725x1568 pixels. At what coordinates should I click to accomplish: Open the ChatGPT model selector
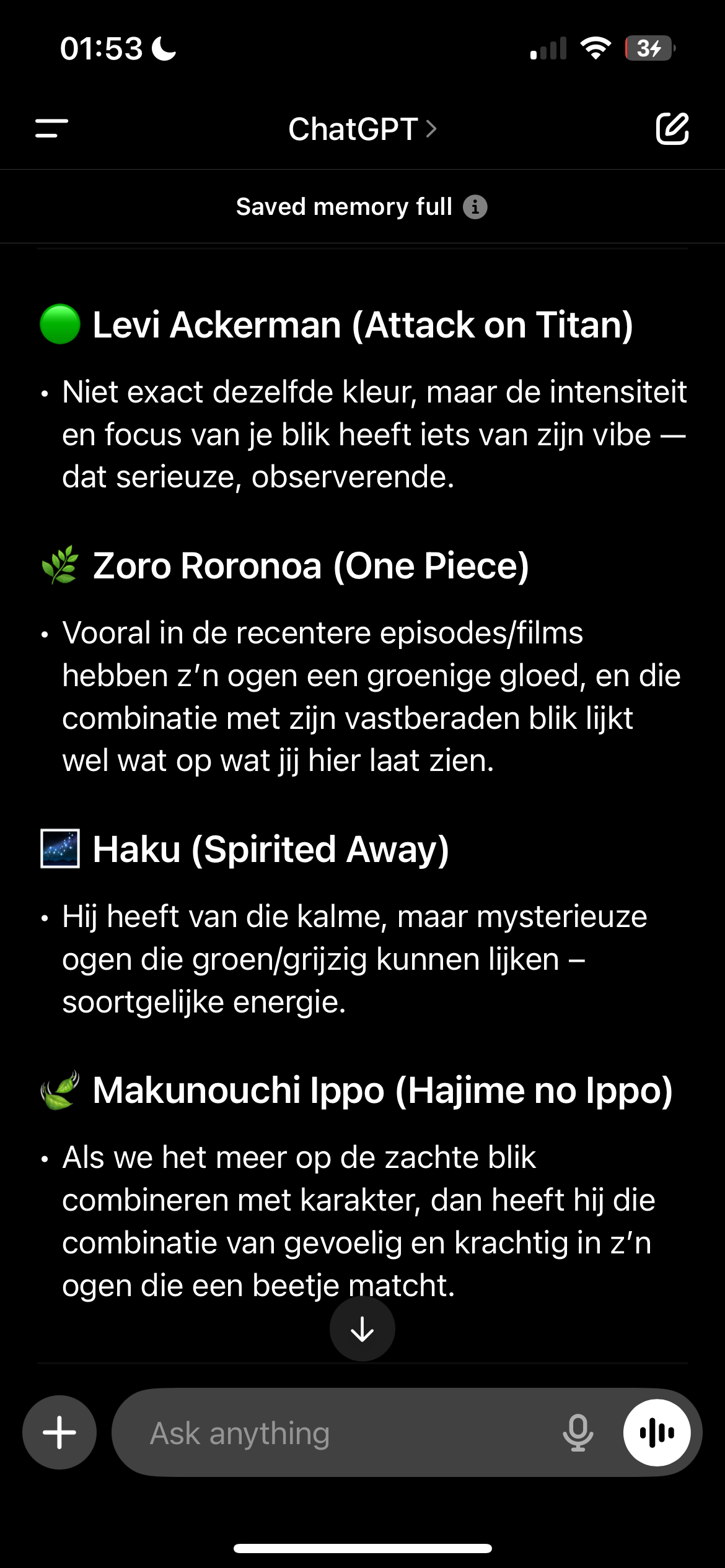(x=362, y=129)
